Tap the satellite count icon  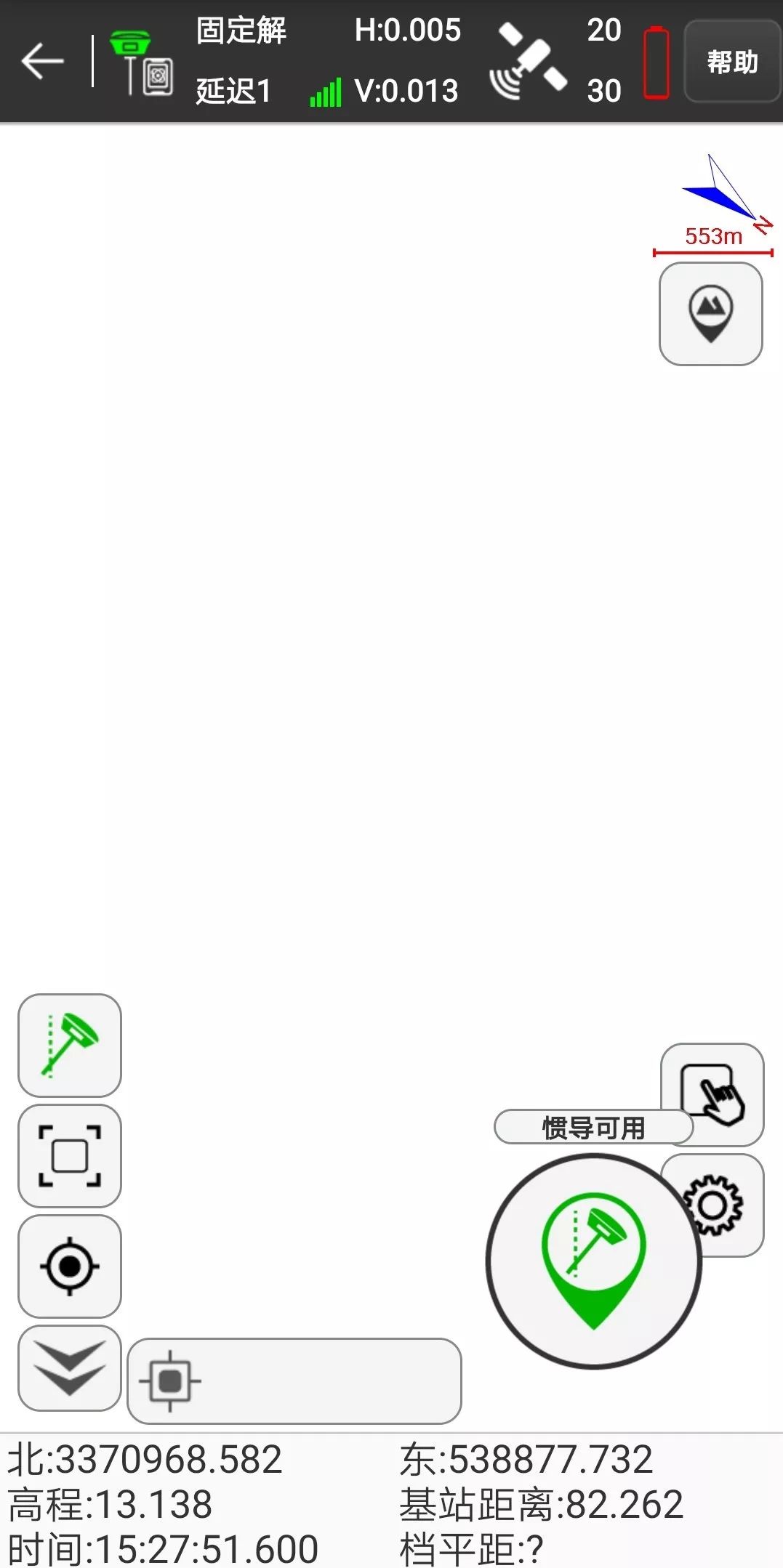531,62
